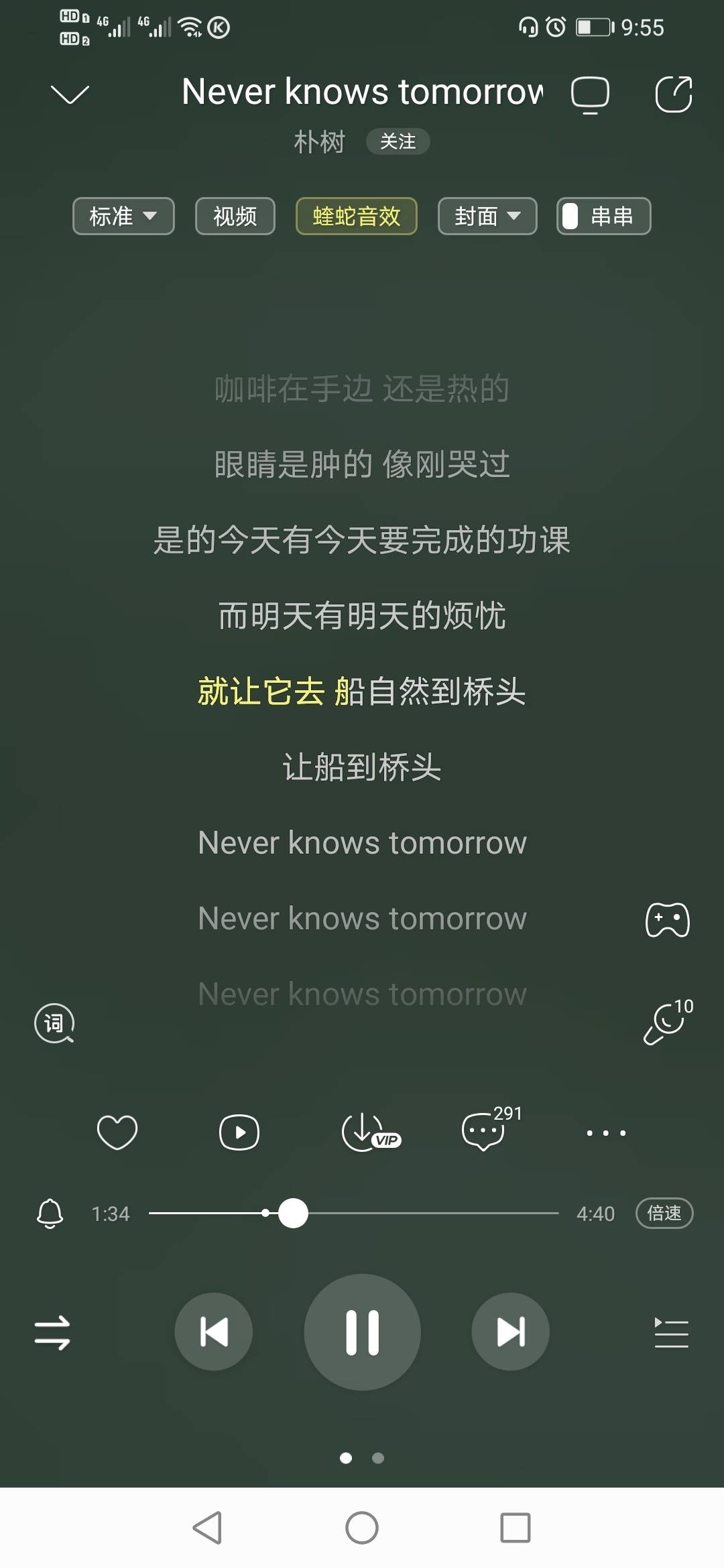The height and width of the screenshot is (1568, 724).
Task: Like this song with the heart
Action: pos(117,1132)
